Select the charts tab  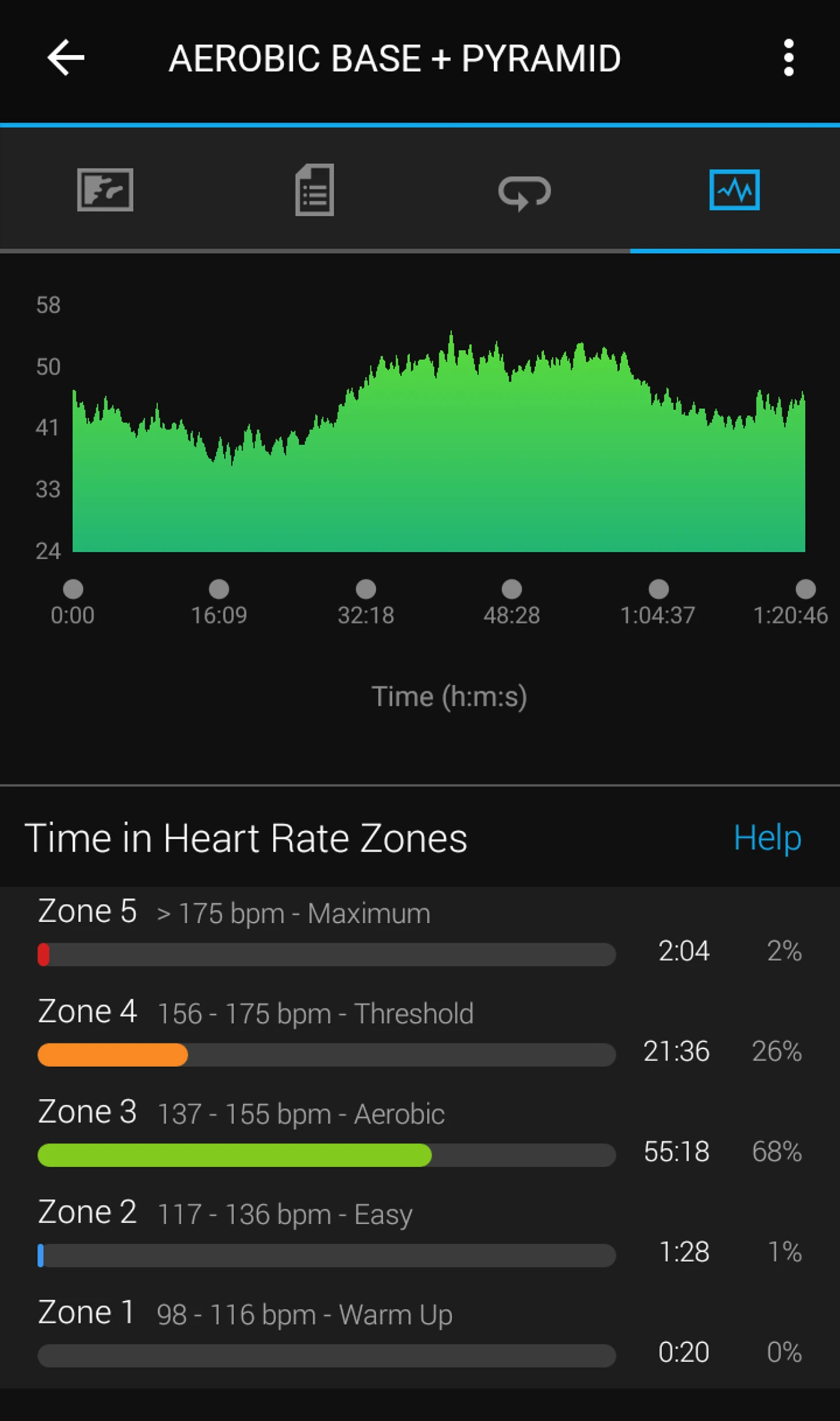point(734,190)
